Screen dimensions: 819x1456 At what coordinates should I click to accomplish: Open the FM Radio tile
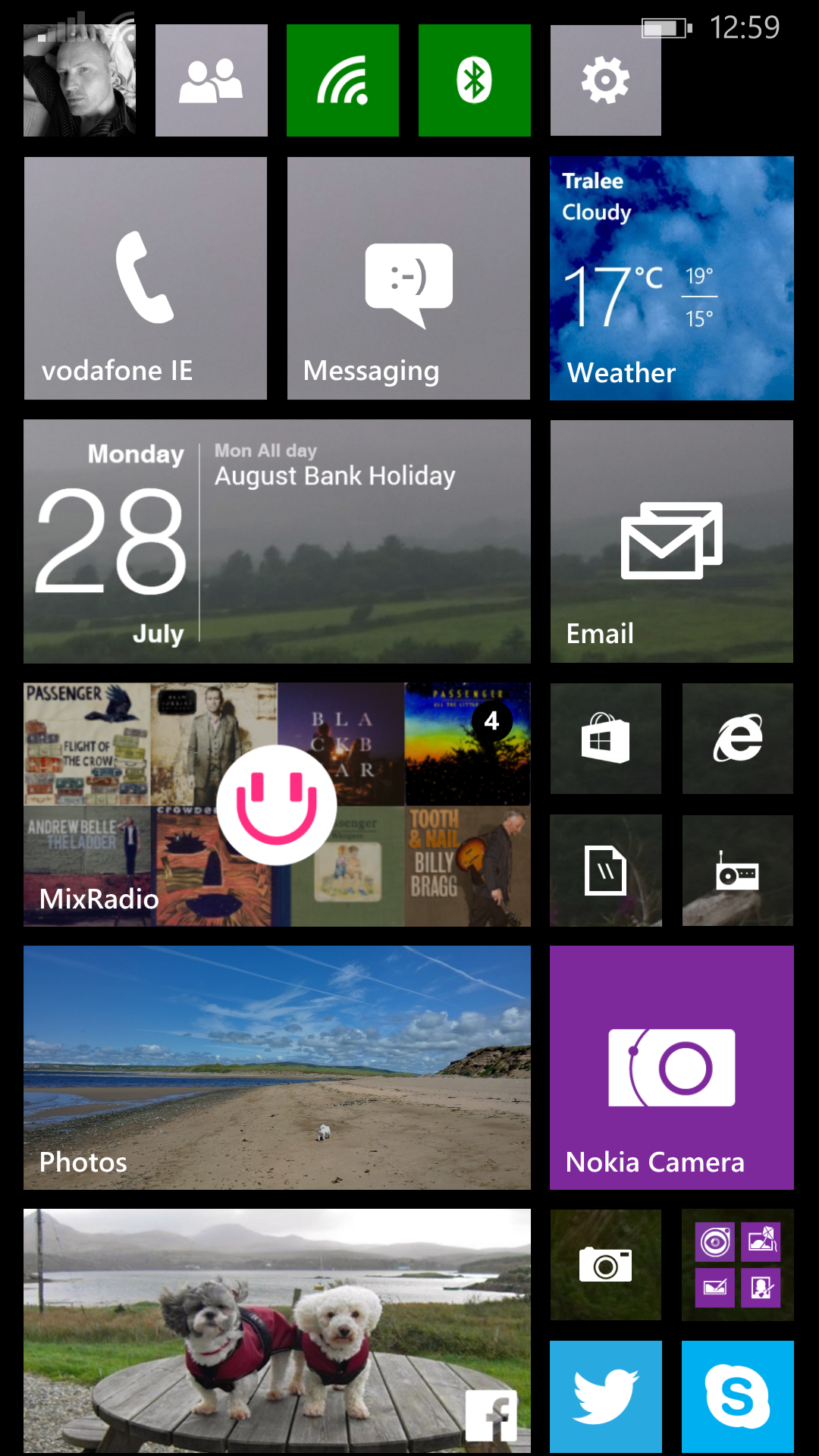tap(738, 871)
